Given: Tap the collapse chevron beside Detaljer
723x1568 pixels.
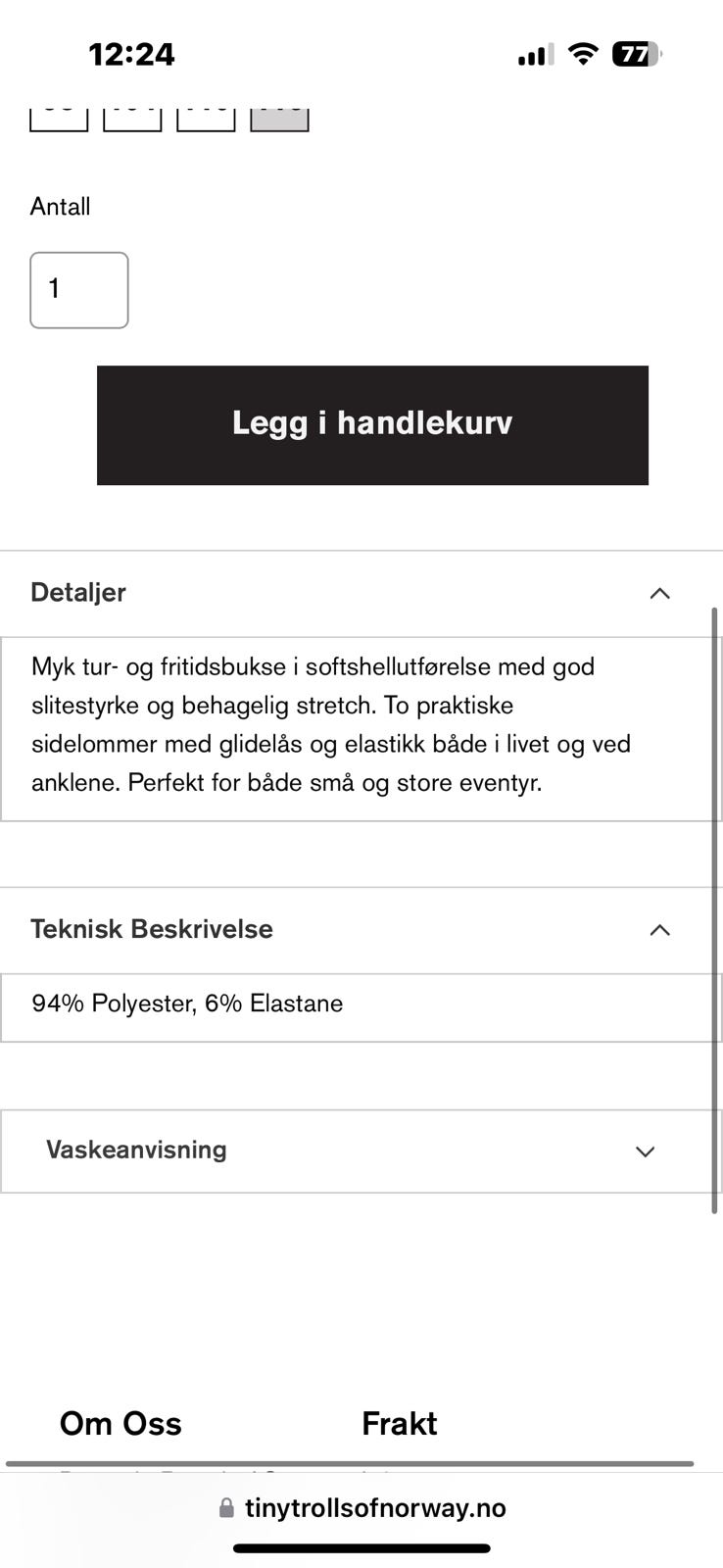Looking at the screenshot, I should 659,593.
